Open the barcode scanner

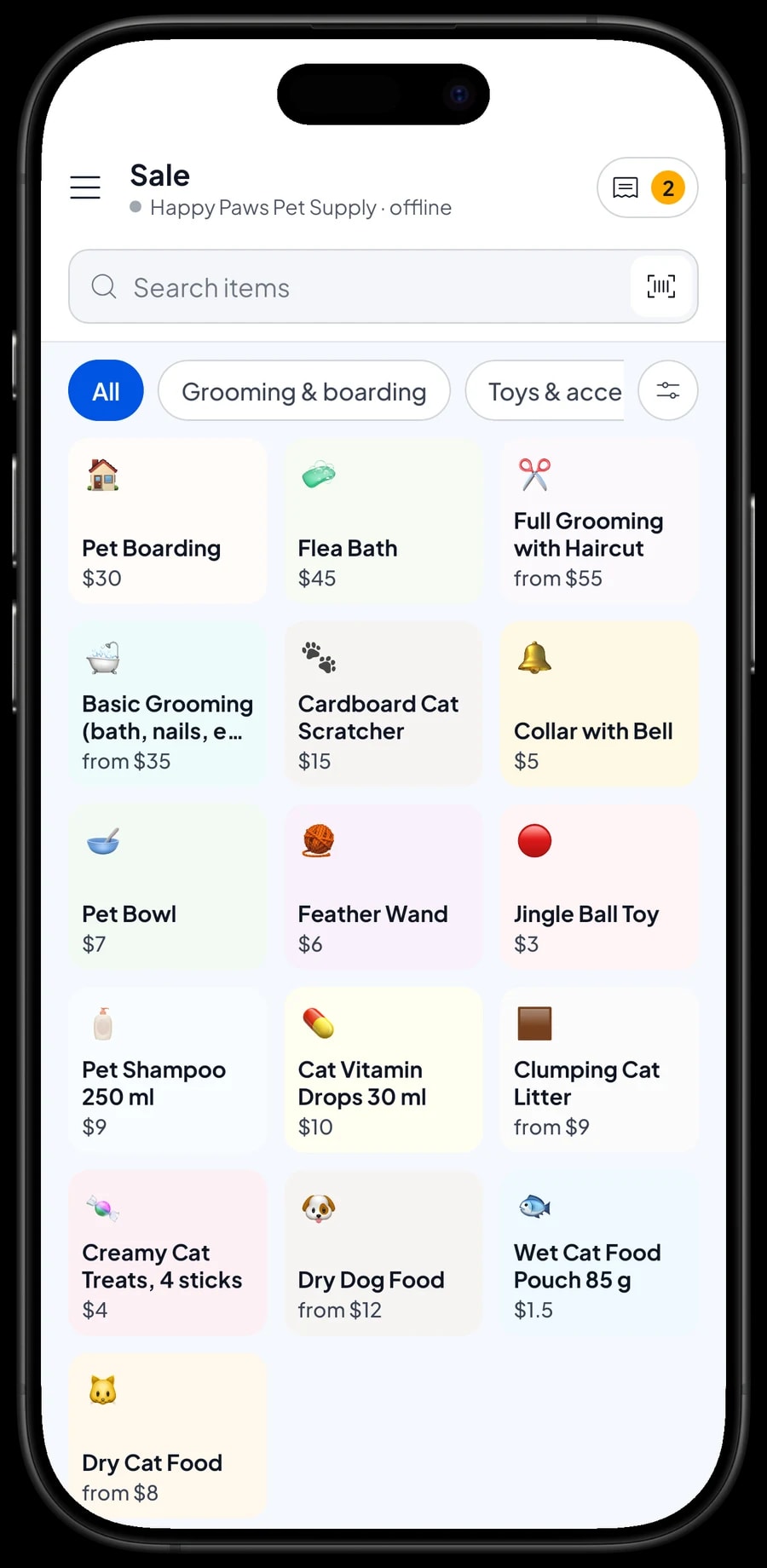661,286
